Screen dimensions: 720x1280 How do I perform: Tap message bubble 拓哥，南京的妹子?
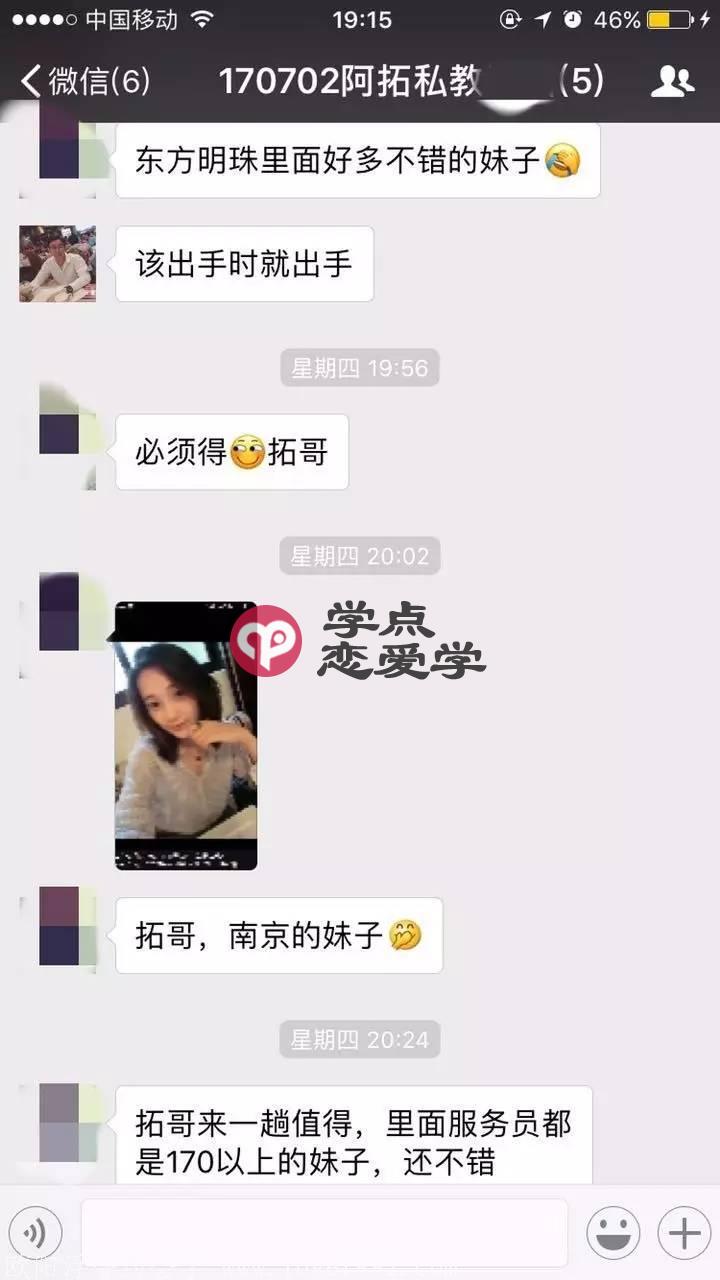280,935
